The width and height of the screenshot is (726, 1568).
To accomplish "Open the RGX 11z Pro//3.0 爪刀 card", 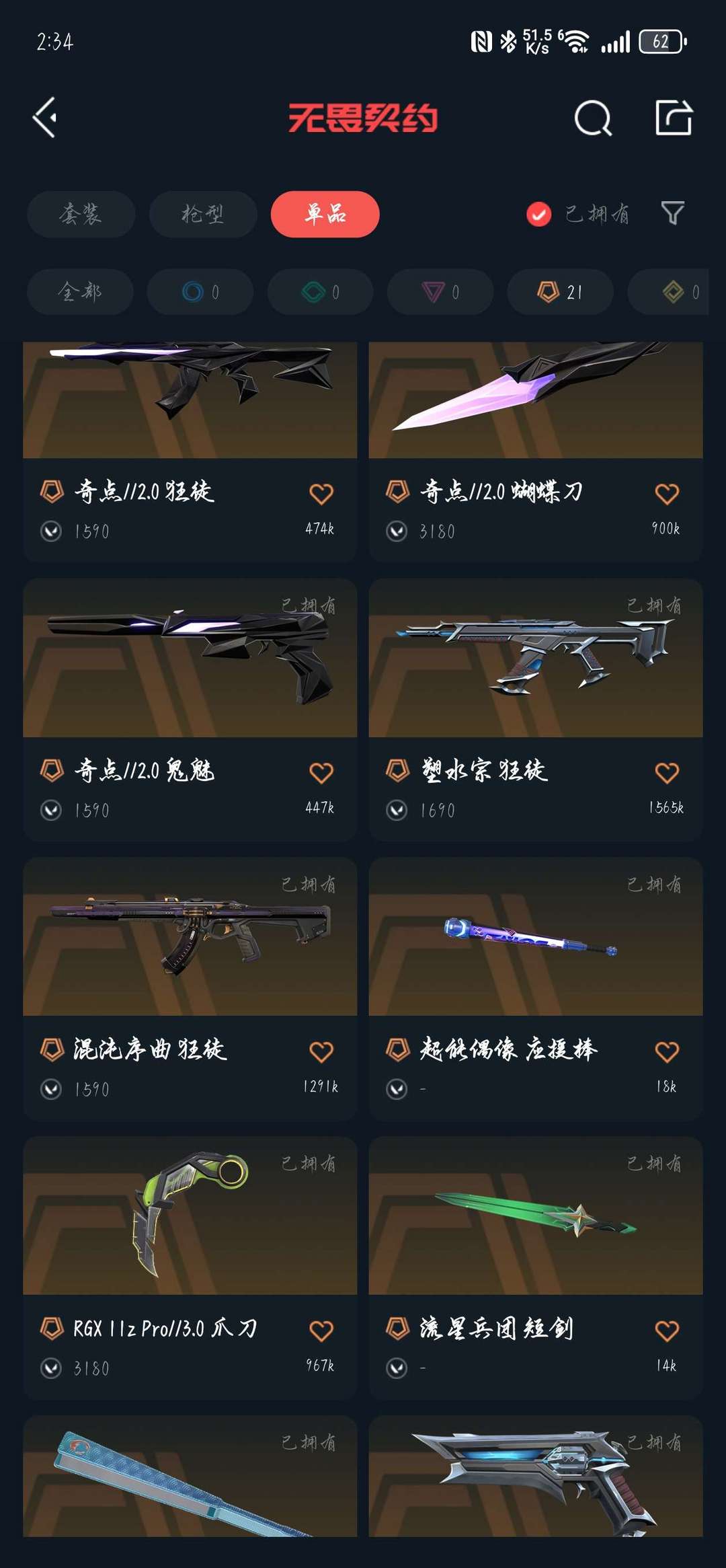I will 190,1268.
